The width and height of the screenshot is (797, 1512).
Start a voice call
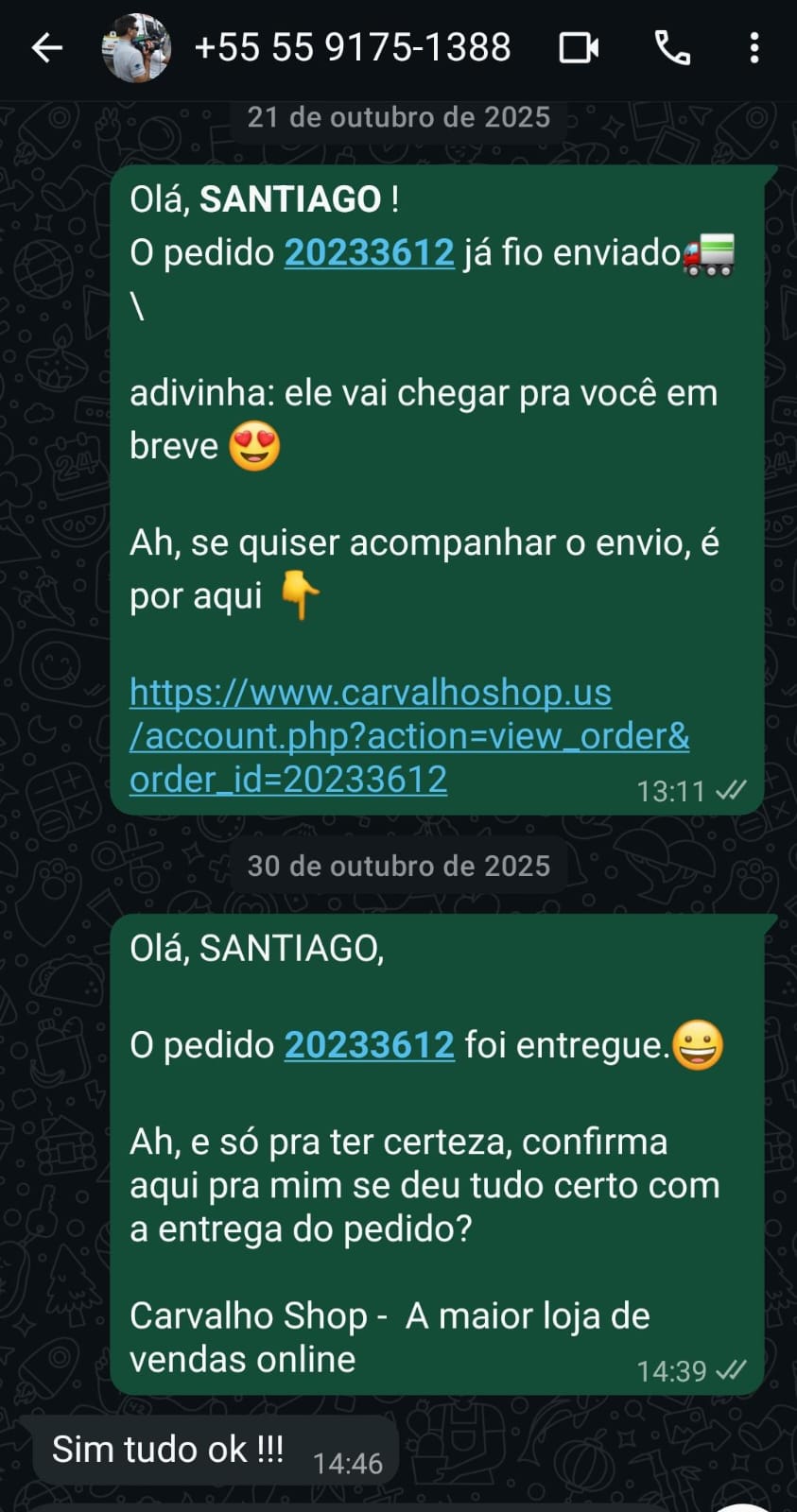(x=672, y=47)
